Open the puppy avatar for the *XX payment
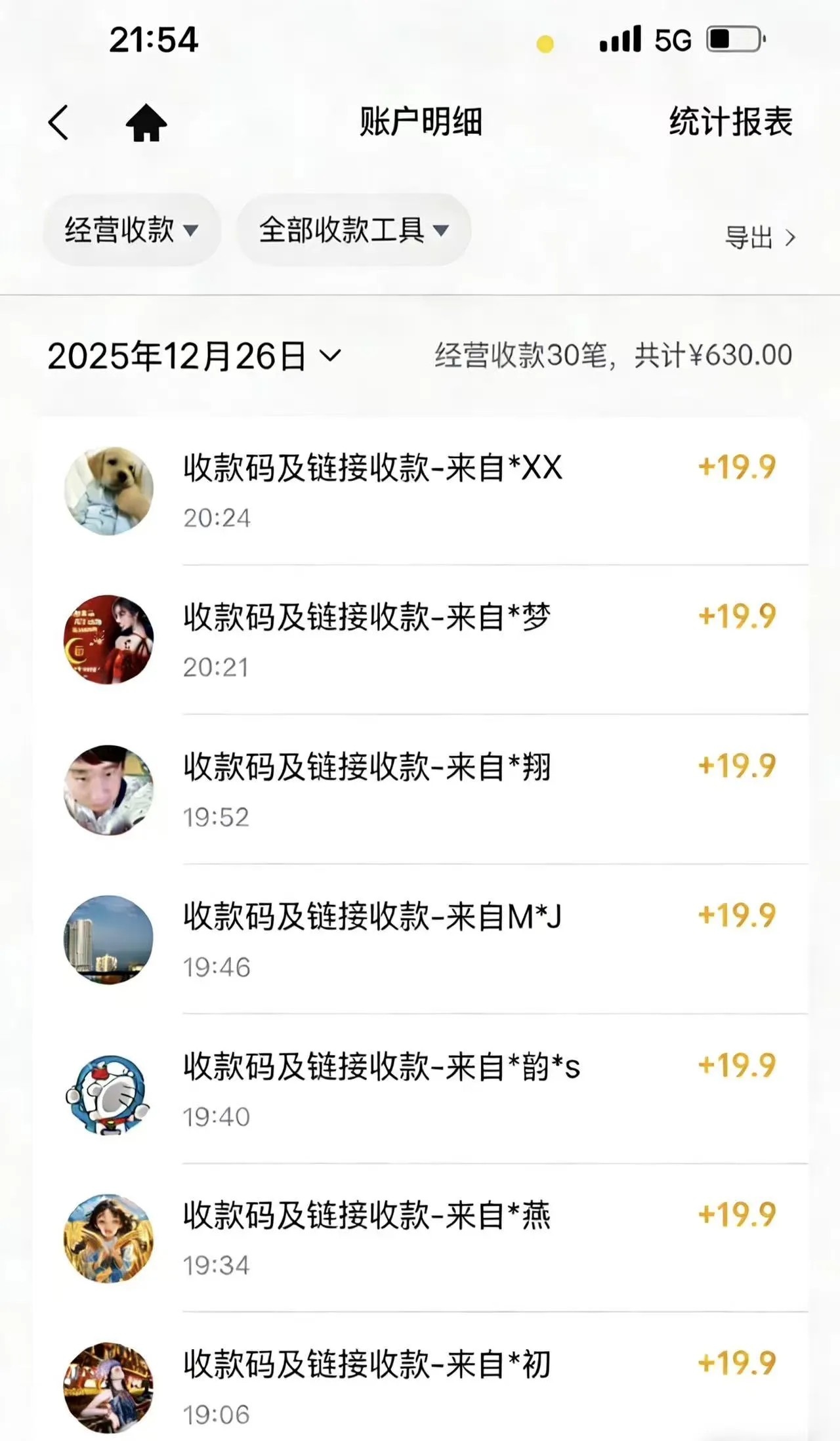This screenshot has width=840, height=1441. 109,488
